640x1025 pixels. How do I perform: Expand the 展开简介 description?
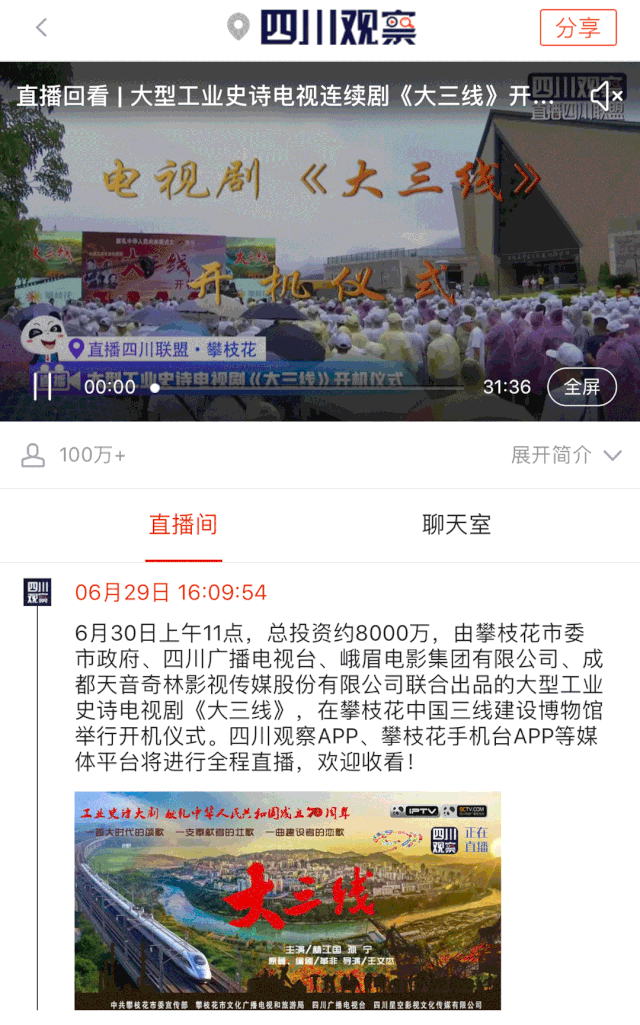[x=565, y=455]
